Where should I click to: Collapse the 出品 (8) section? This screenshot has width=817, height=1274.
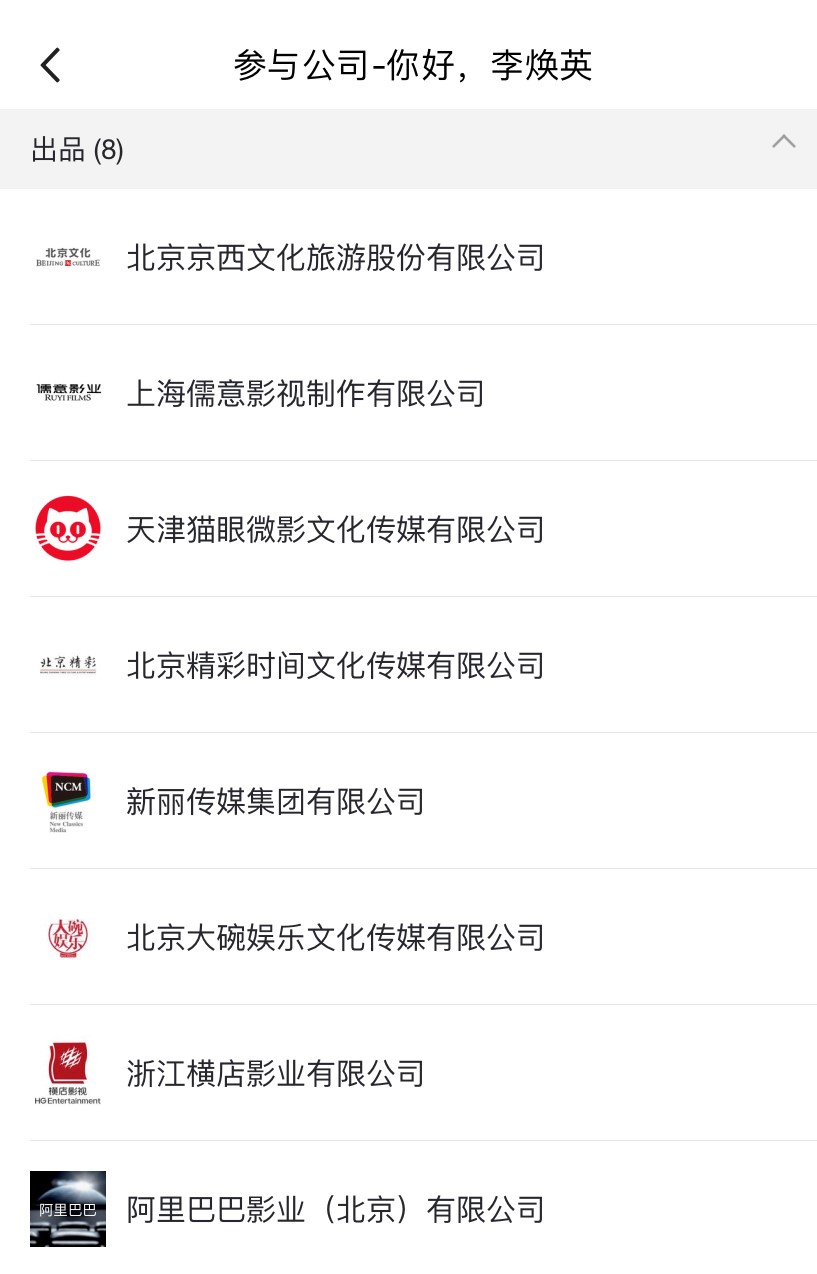(783, 142)
